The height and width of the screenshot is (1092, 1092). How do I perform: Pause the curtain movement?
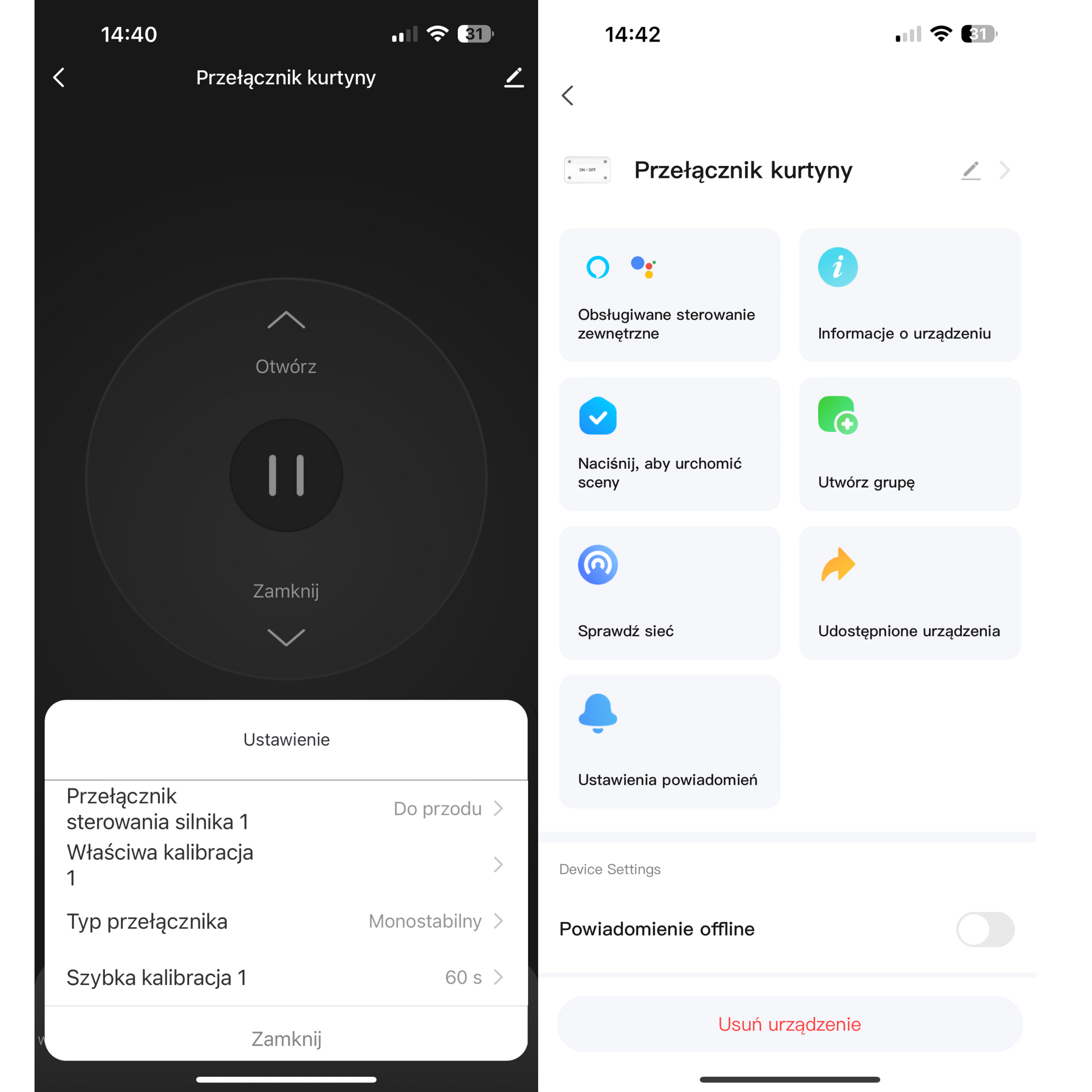point(286,475)
